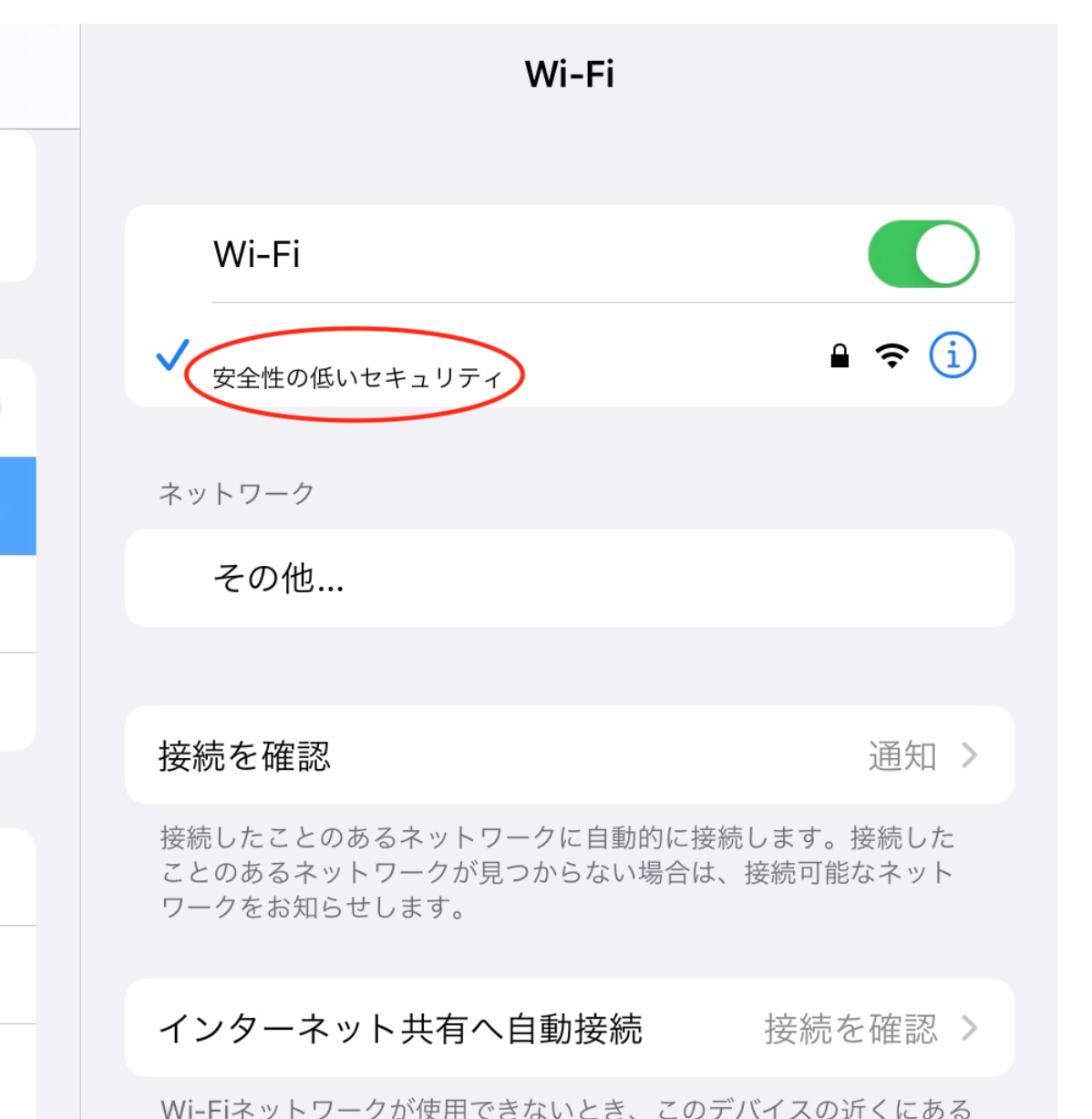The image size is (1092, 1119).
Task: Turn off the Wi-Fi switch
Action: tap(922, 254)
